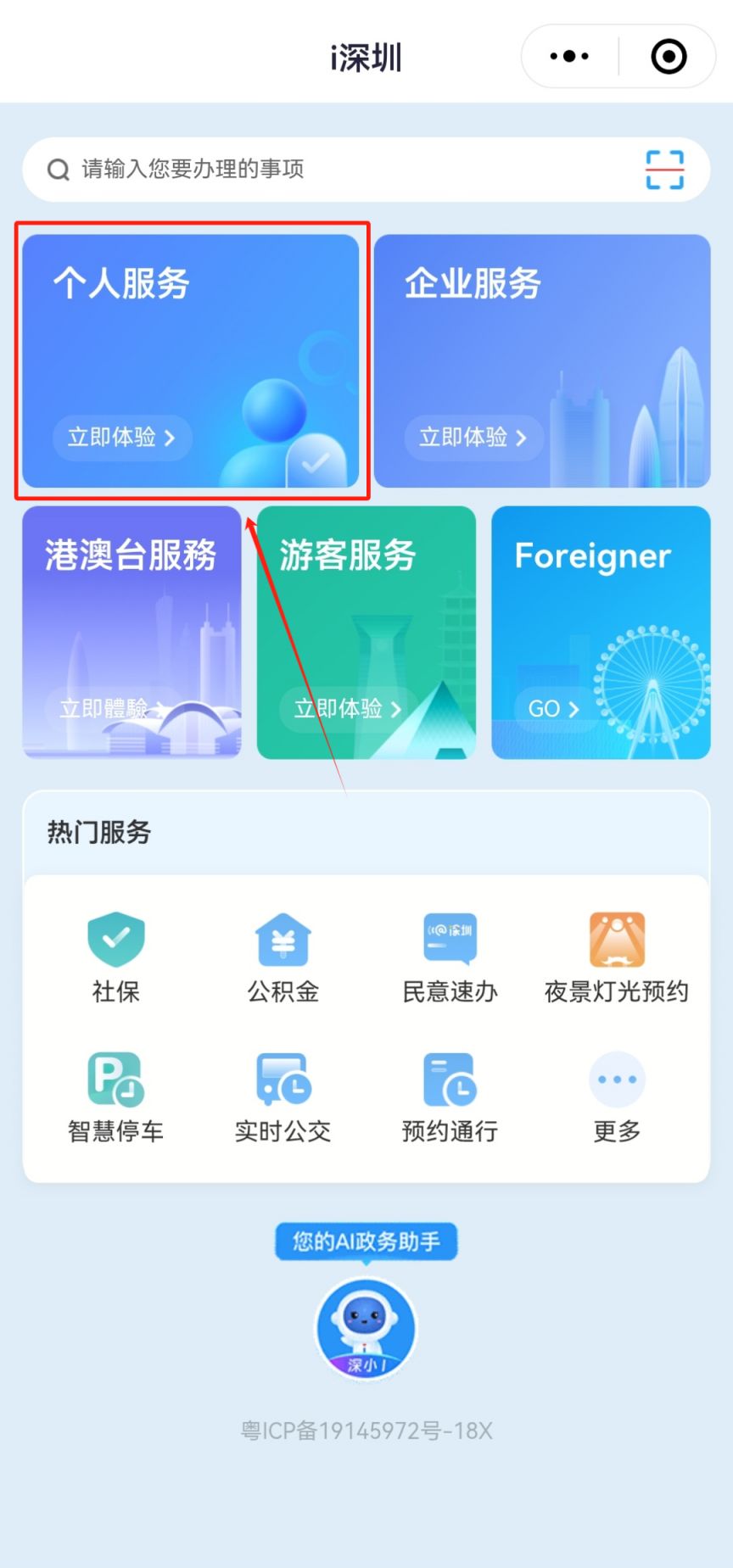Open 民意速办 service
Screen dimensions: 733x1568
450,957
